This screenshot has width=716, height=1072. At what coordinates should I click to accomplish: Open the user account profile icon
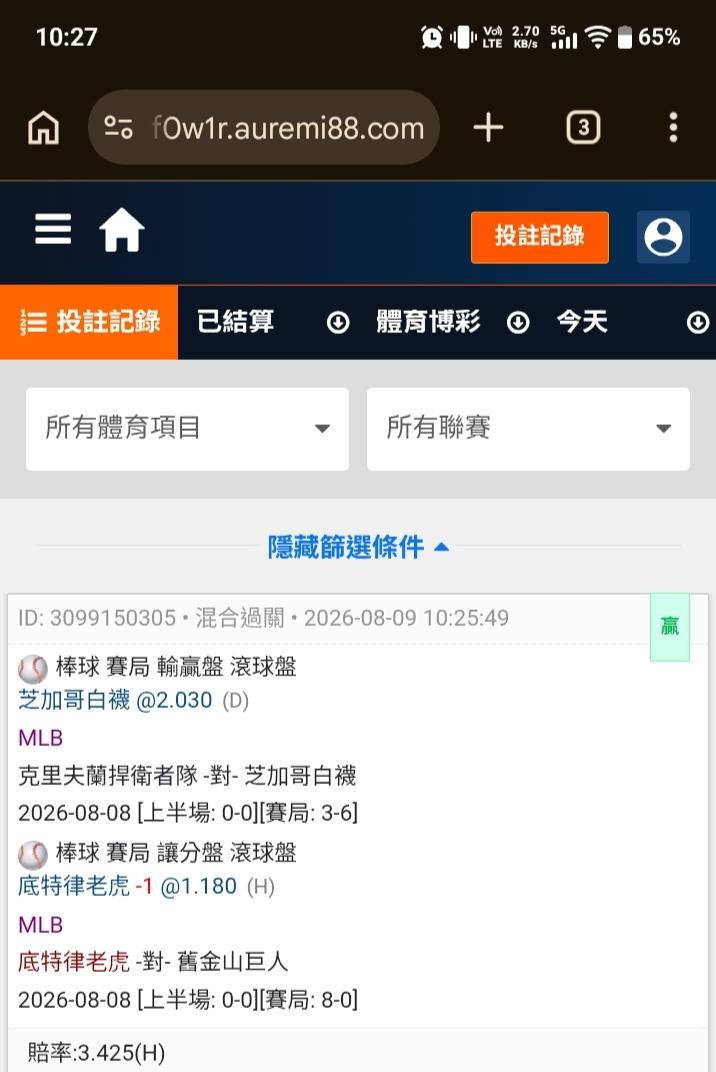click(x=663, y=237)
